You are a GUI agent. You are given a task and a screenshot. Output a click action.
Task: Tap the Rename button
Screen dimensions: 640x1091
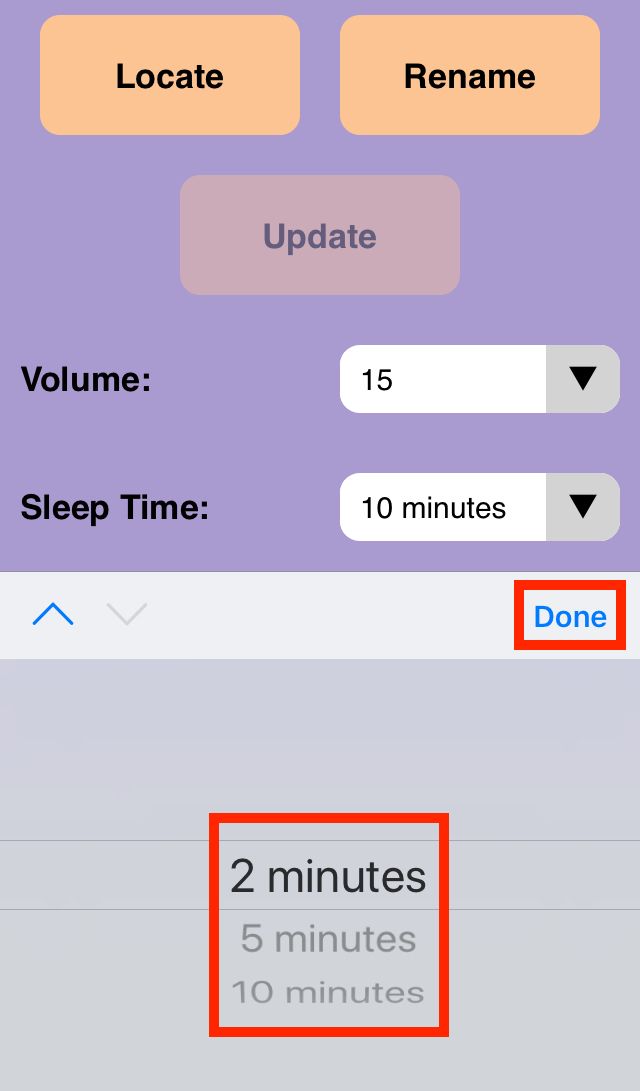pos(470,76)
